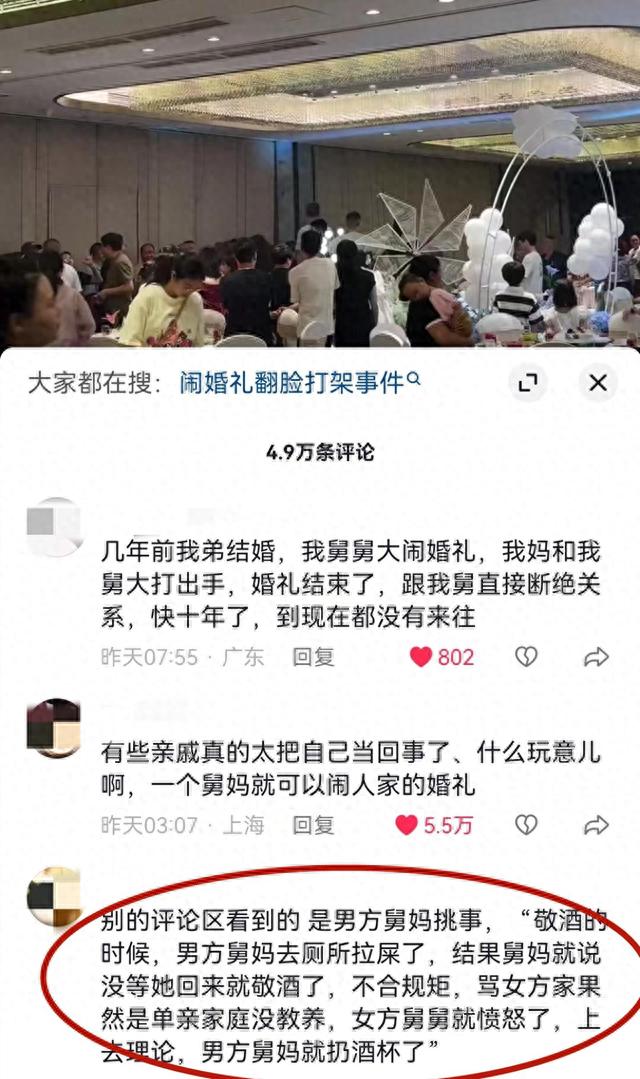The width and height of the screenshot is (640, 1079).
Task: Expand the comments panel to full screen
Action: [x=527, y=383]
